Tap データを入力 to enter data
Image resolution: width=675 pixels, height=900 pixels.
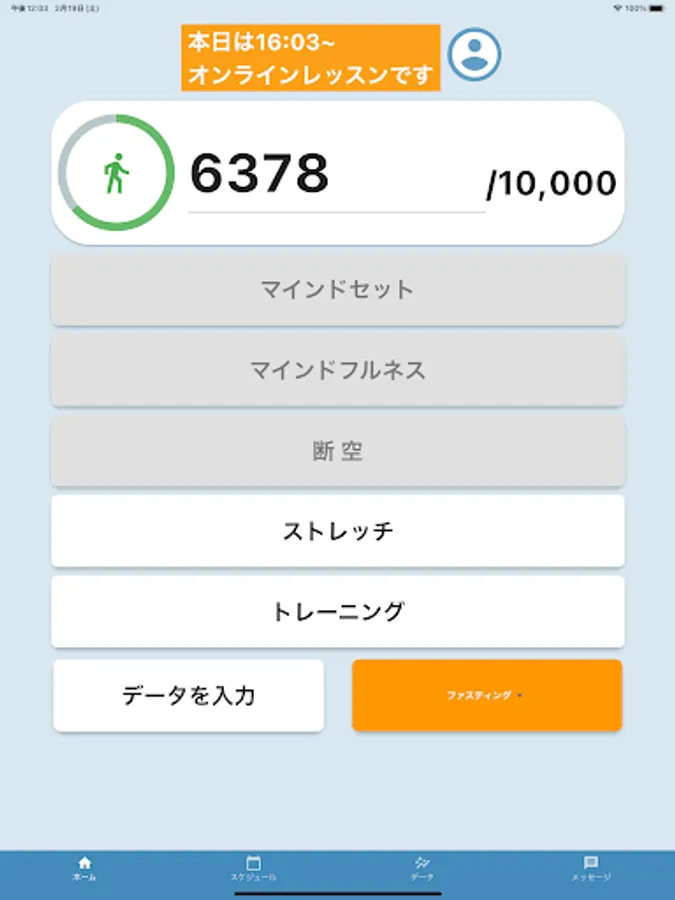[x=189, y=695]
